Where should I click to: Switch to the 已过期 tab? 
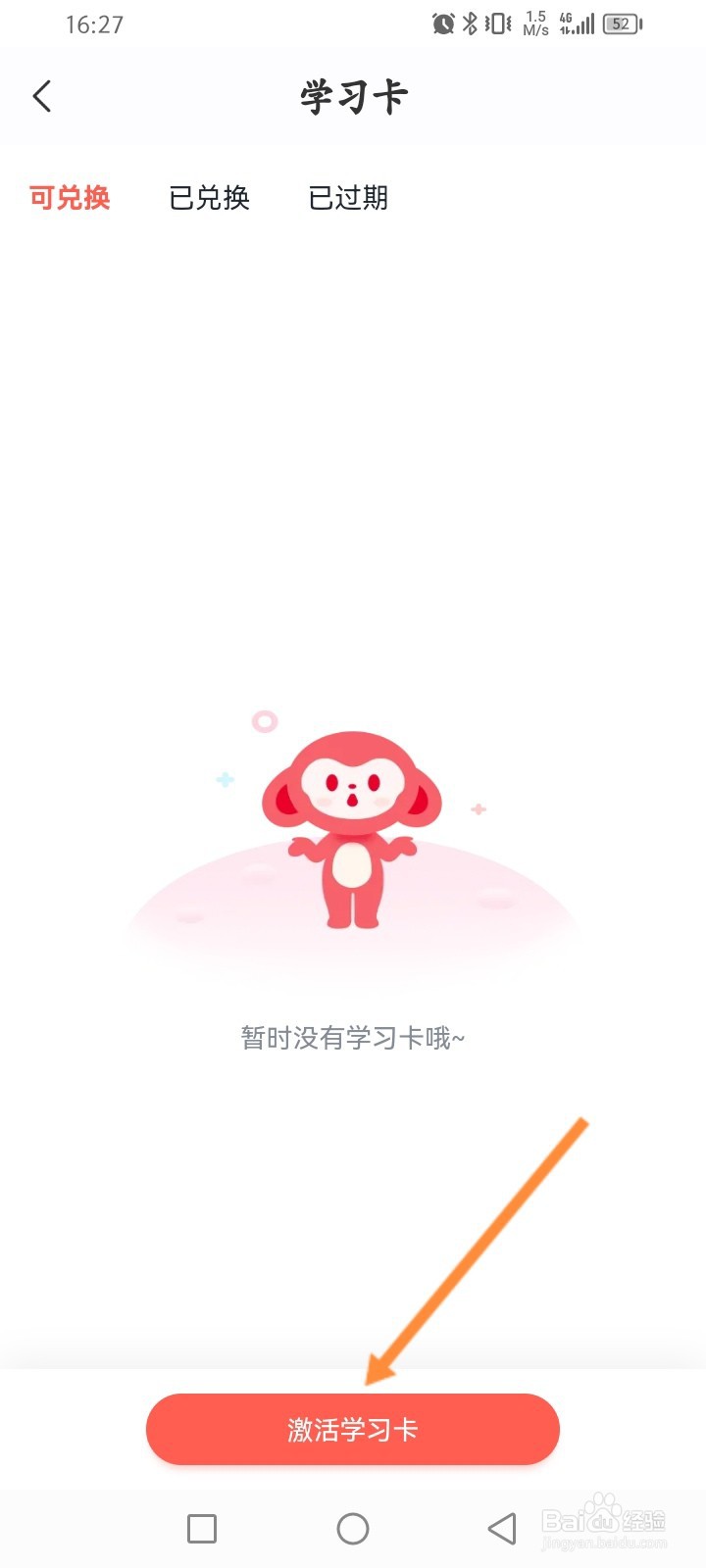349,198
